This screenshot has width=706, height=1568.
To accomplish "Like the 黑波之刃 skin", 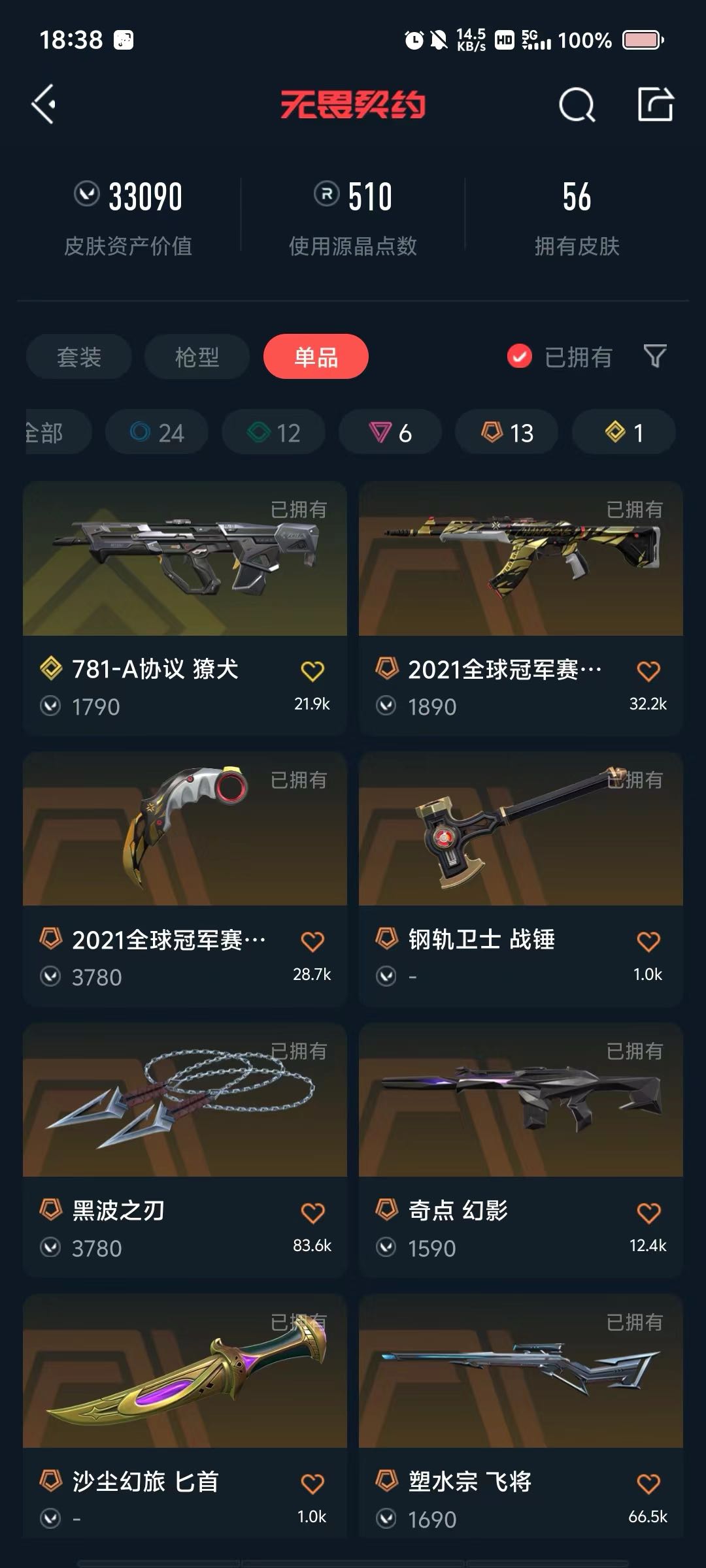I will pyautogui.click(x=312, y=1213).
